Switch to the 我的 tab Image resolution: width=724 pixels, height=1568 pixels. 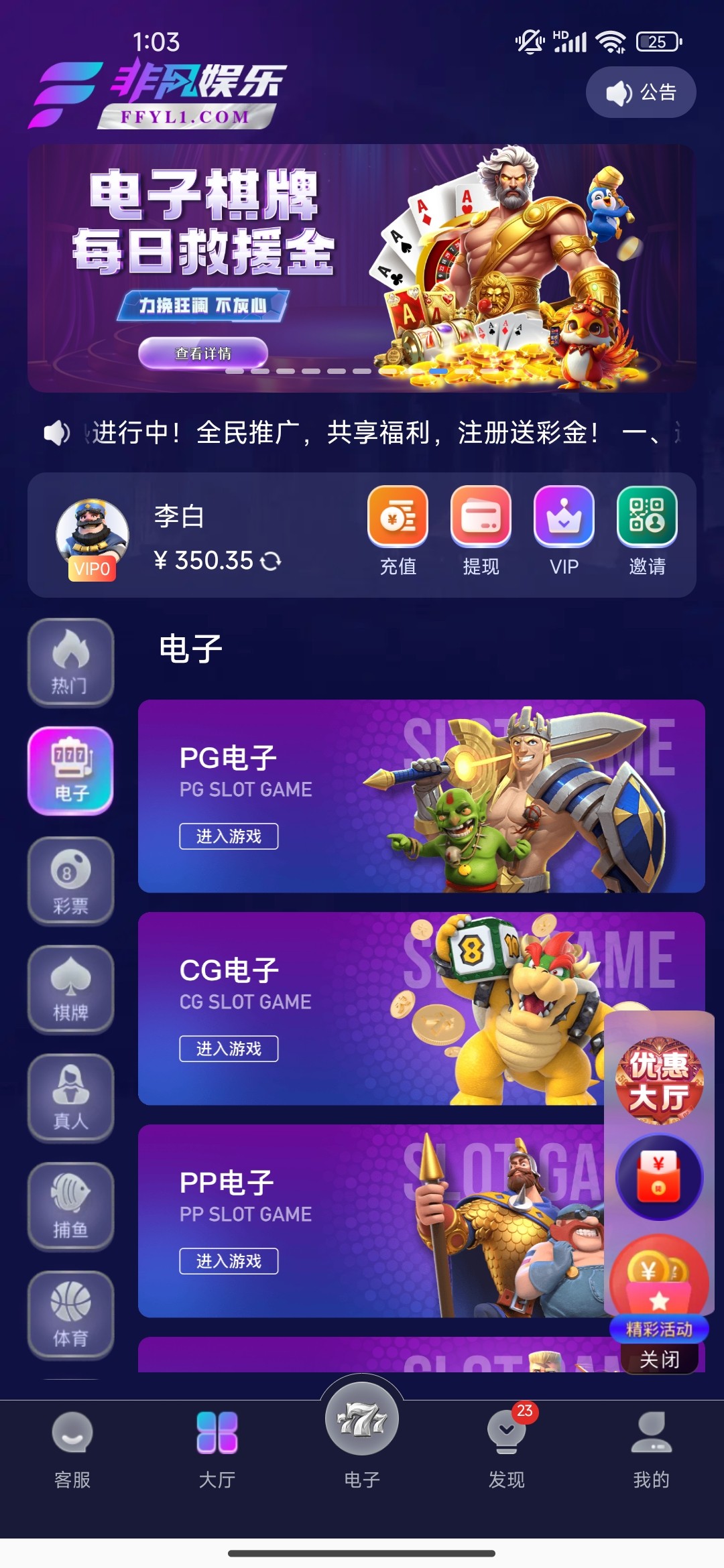pyautogui.click(x=651, y=1447)
